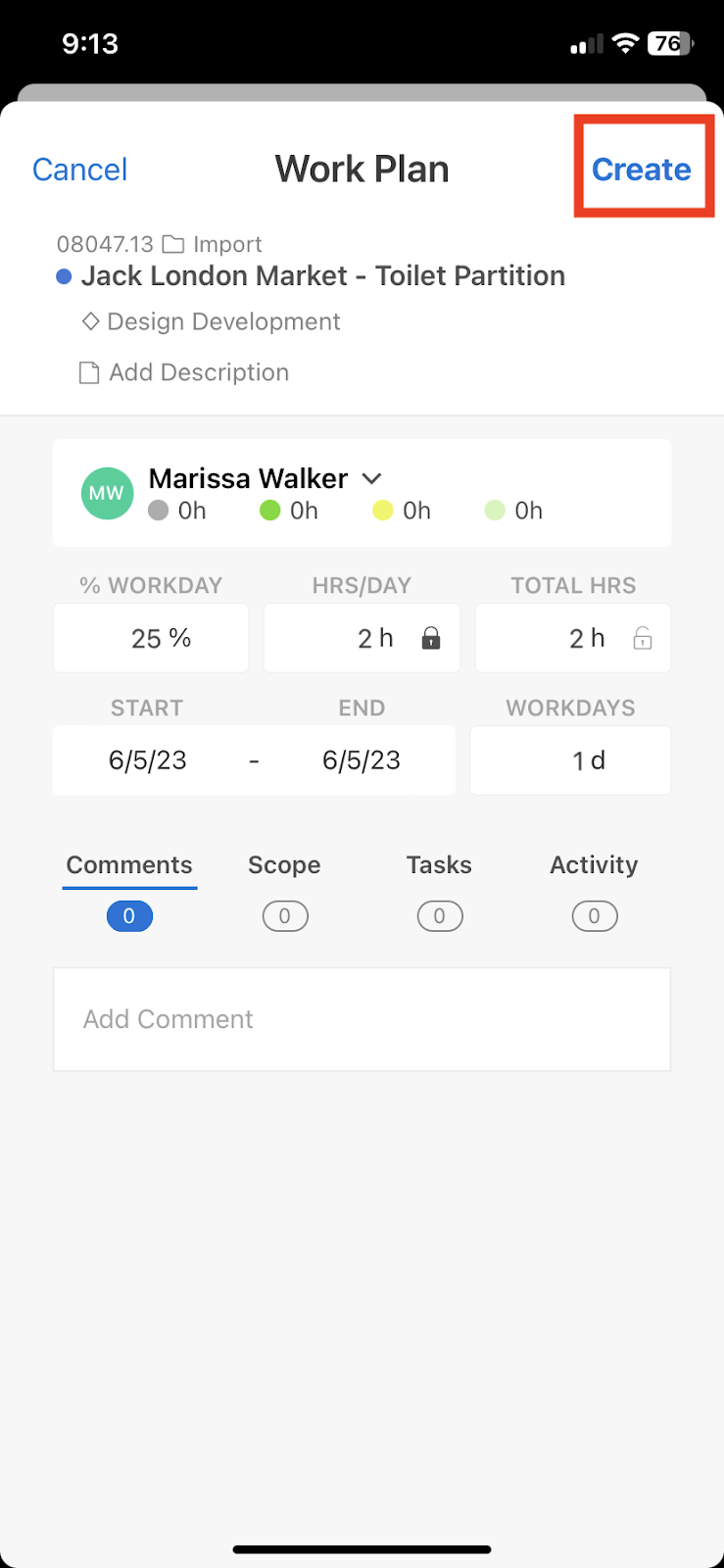Tap Create to save the work plan
The image size is (724, 1568).
coord(642,170)
